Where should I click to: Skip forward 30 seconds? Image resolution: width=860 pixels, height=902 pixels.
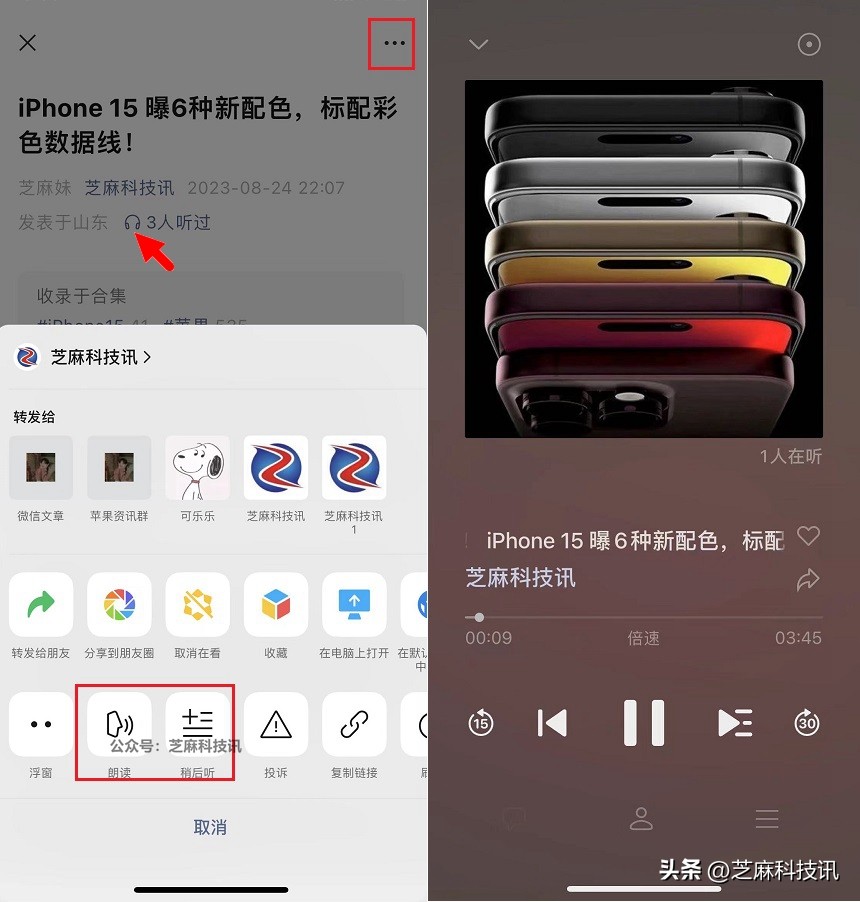point(806,722)
